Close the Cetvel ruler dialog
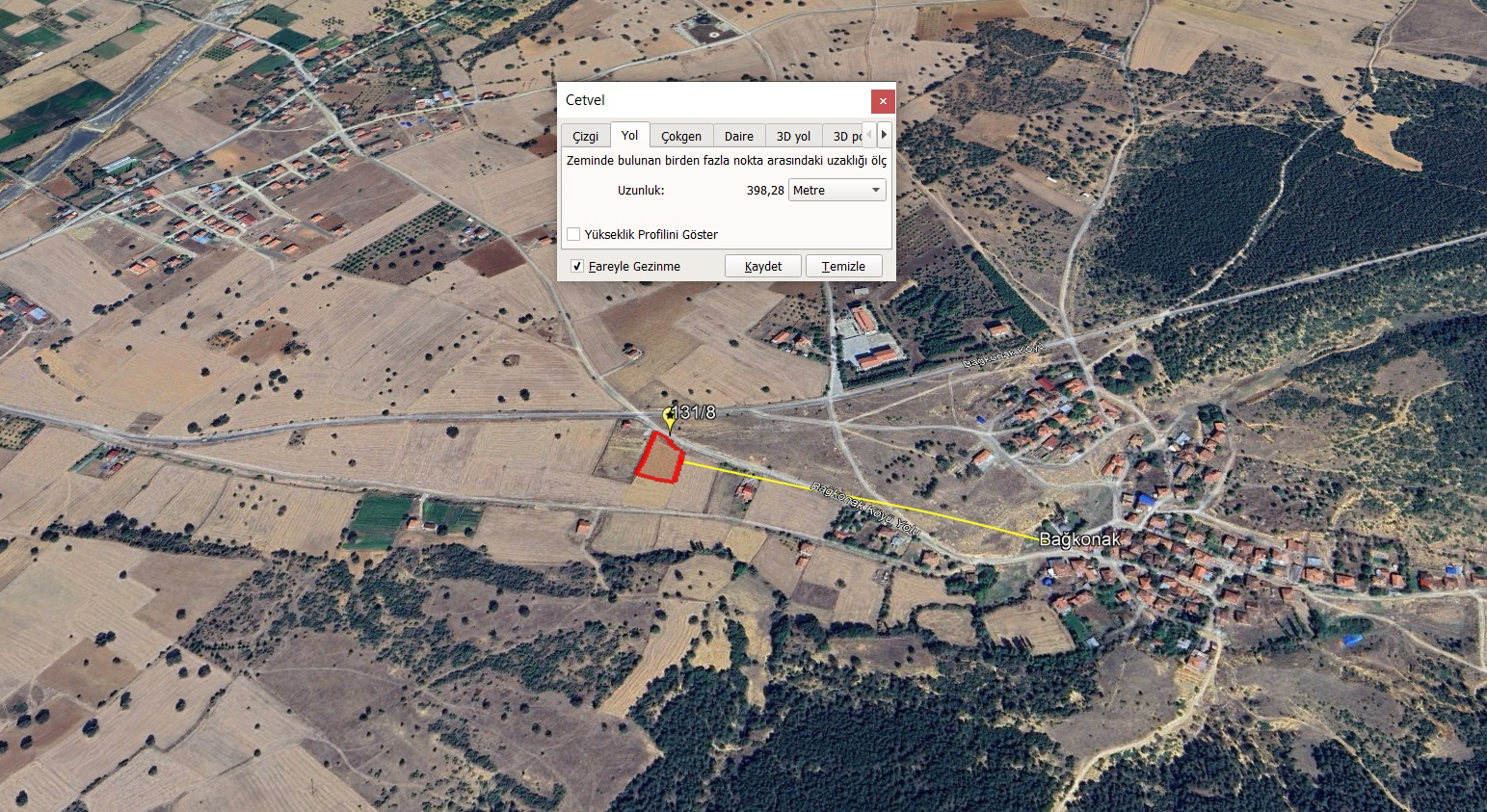 [883, 100]
